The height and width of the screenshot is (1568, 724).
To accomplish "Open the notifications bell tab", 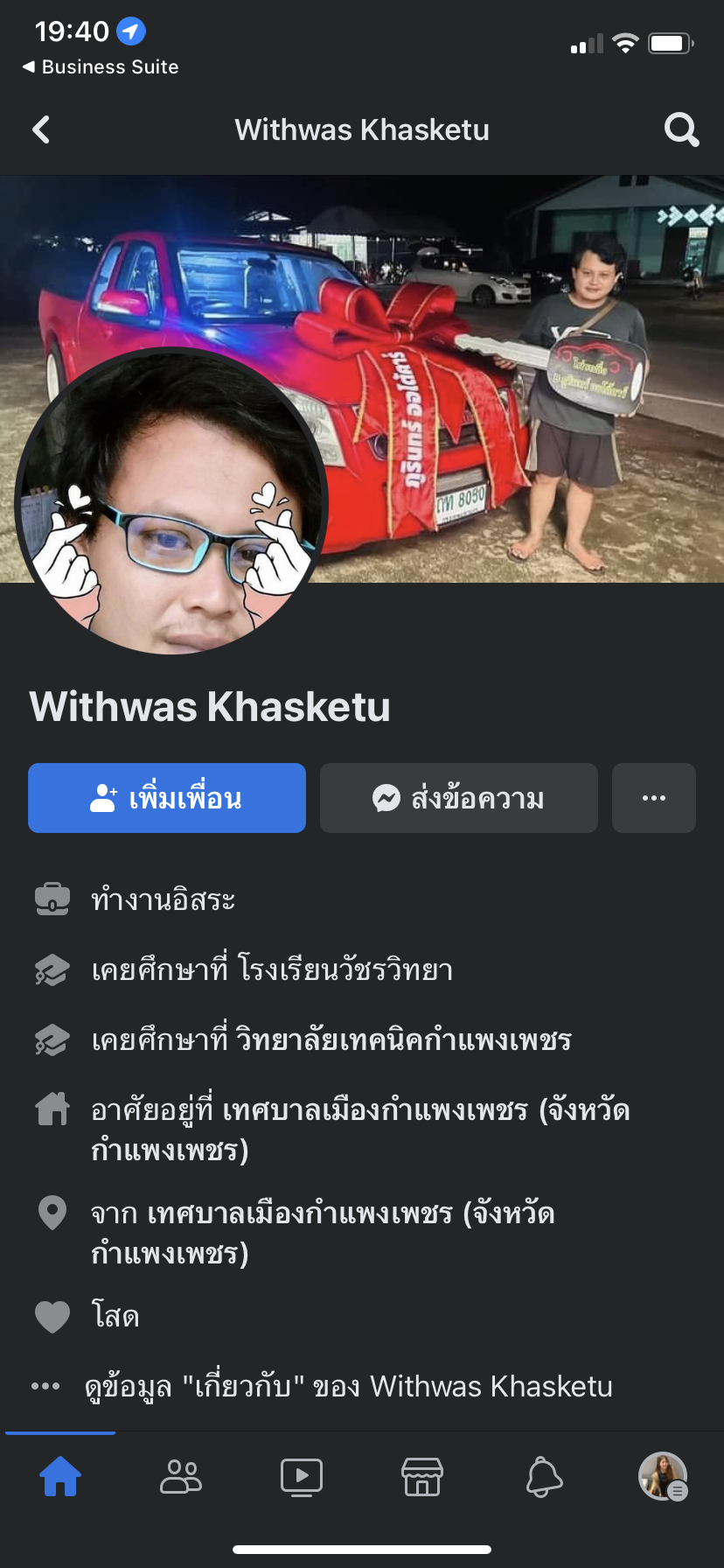I will [x=543, y=1477].
